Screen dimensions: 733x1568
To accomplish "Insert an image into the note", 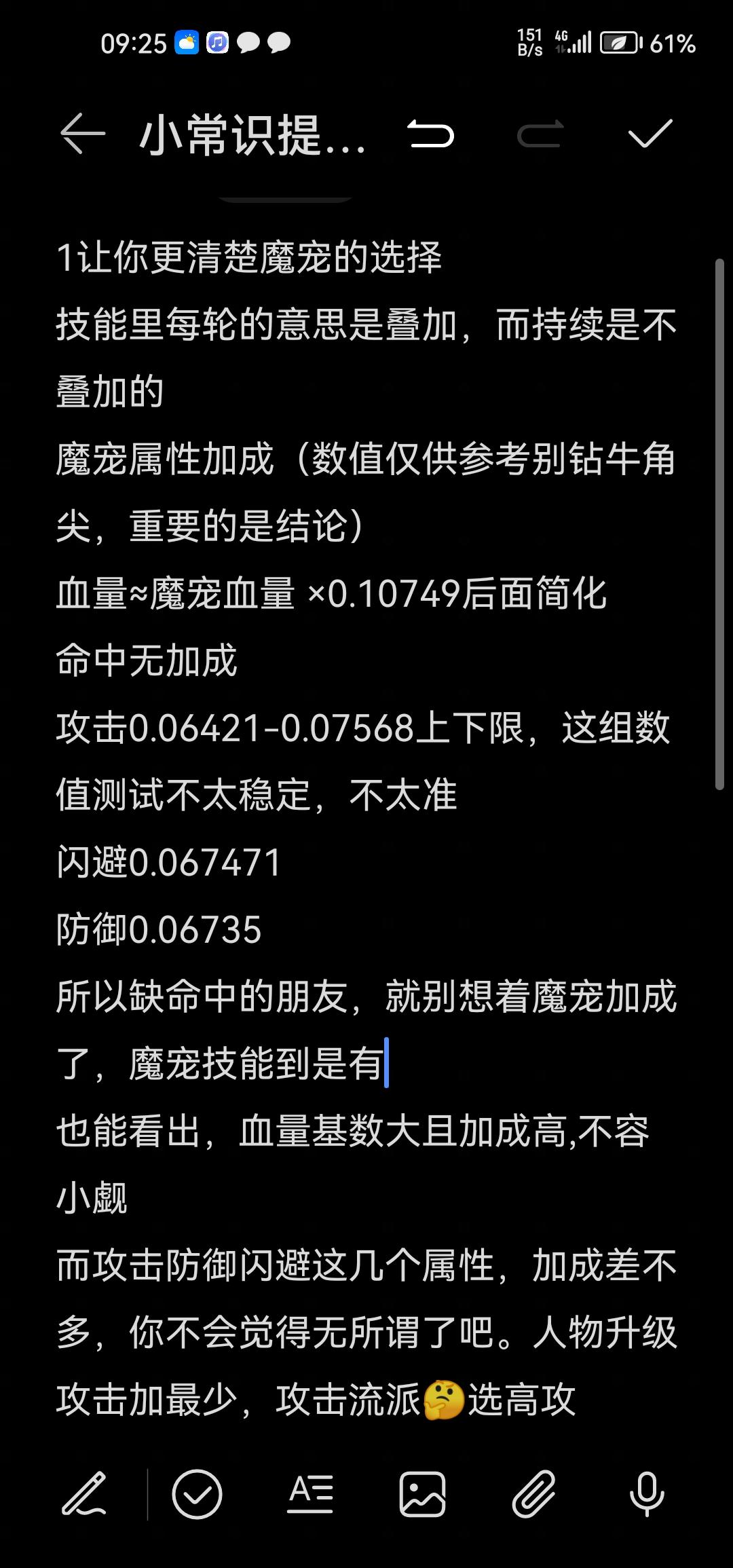I will (422, 1493).
